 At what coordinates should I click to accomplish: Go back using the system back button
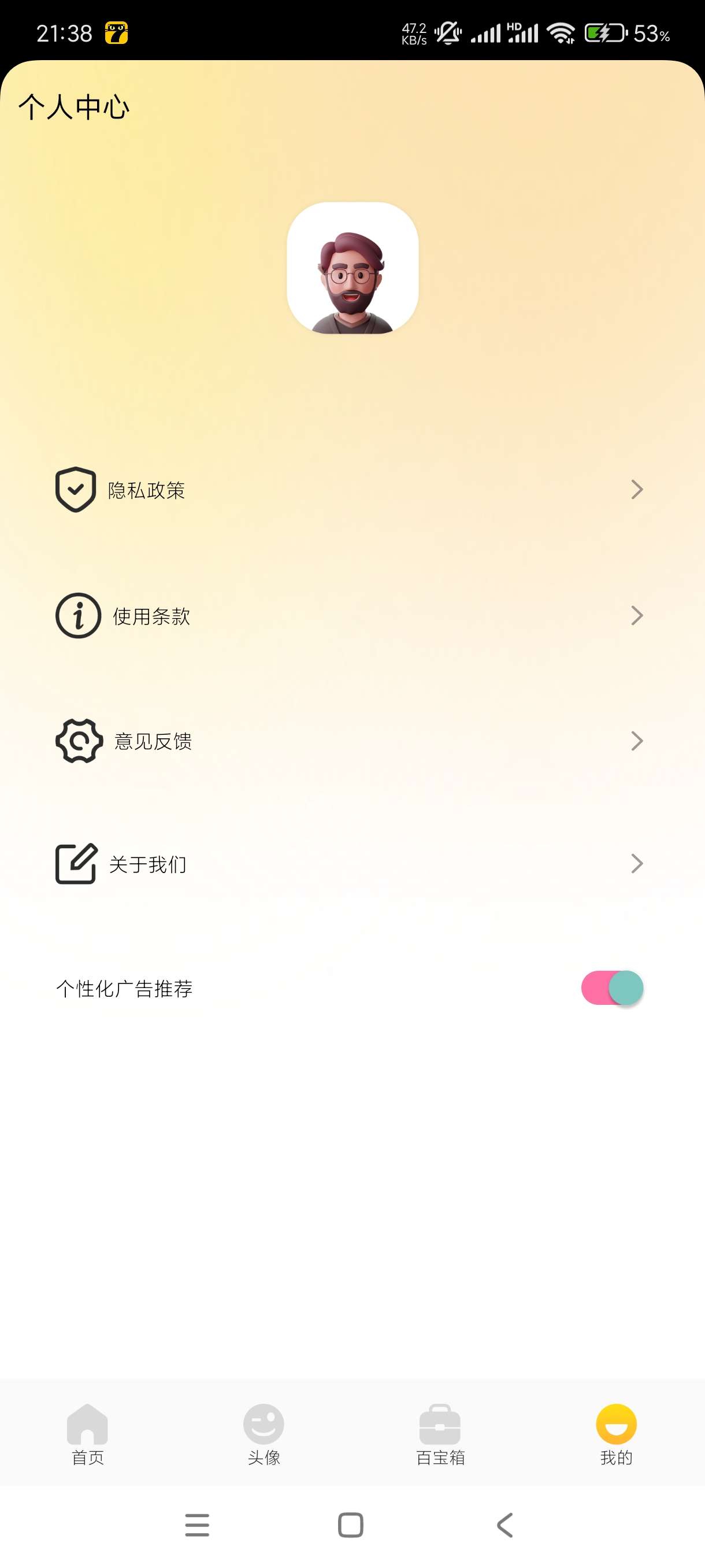coord(505,1525)
